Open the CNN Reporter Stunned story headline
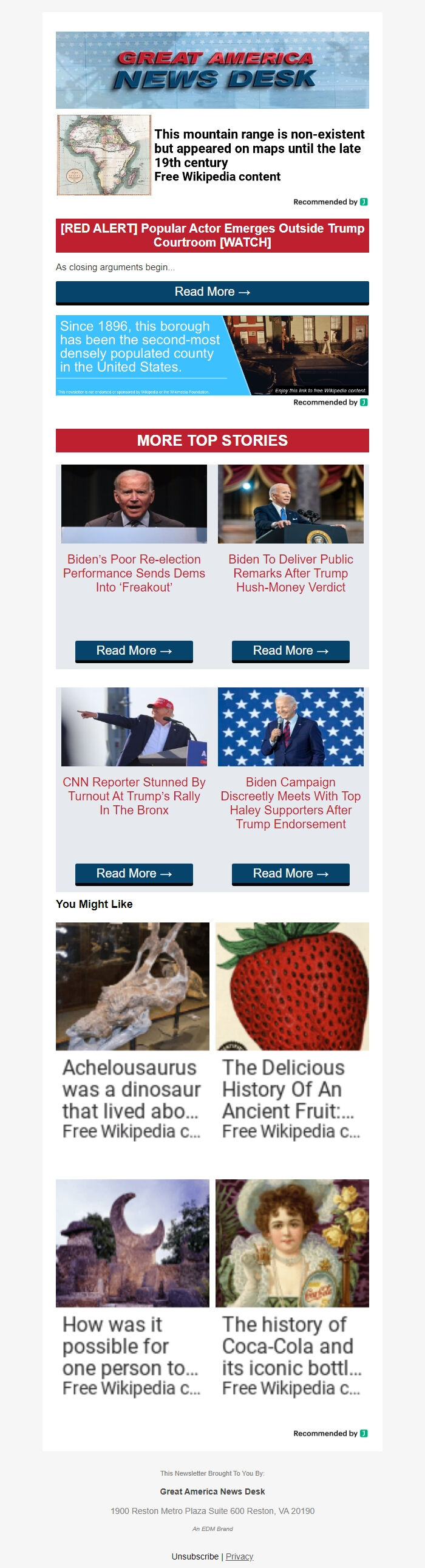425x1568 pixels. pyautogui.click(x=134, y=796)
